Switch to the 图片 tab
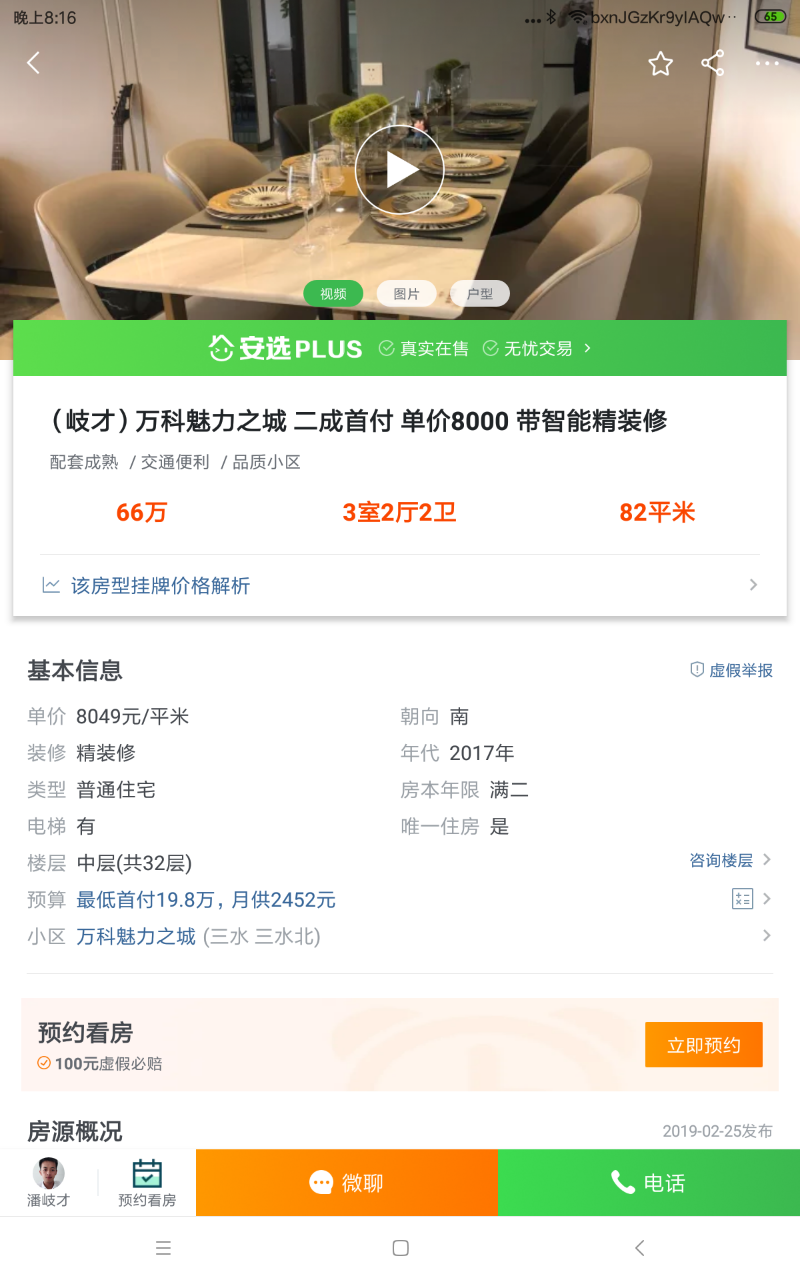800x1280 pixels. click(x=406, y=294)
